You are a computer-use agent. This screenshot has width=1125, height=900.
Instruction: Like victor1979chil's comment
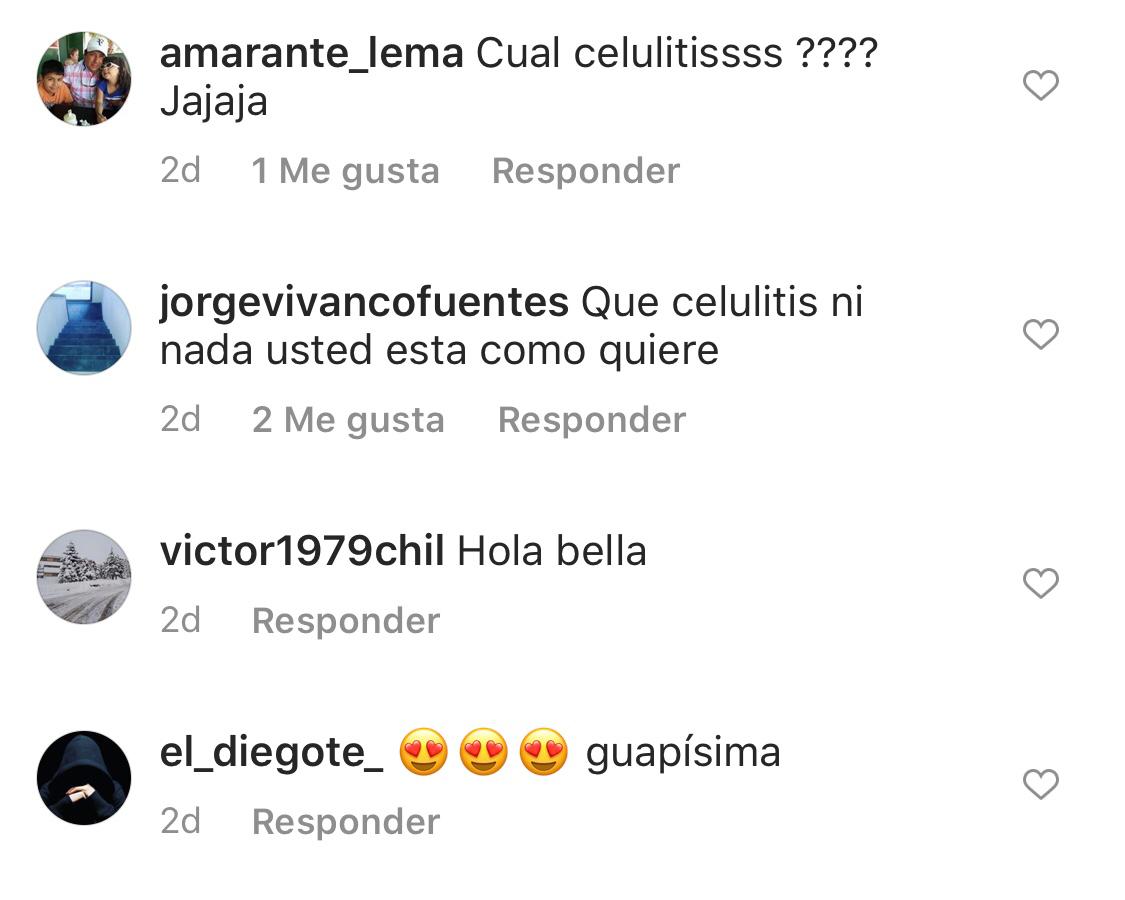tap(1041, 584)
